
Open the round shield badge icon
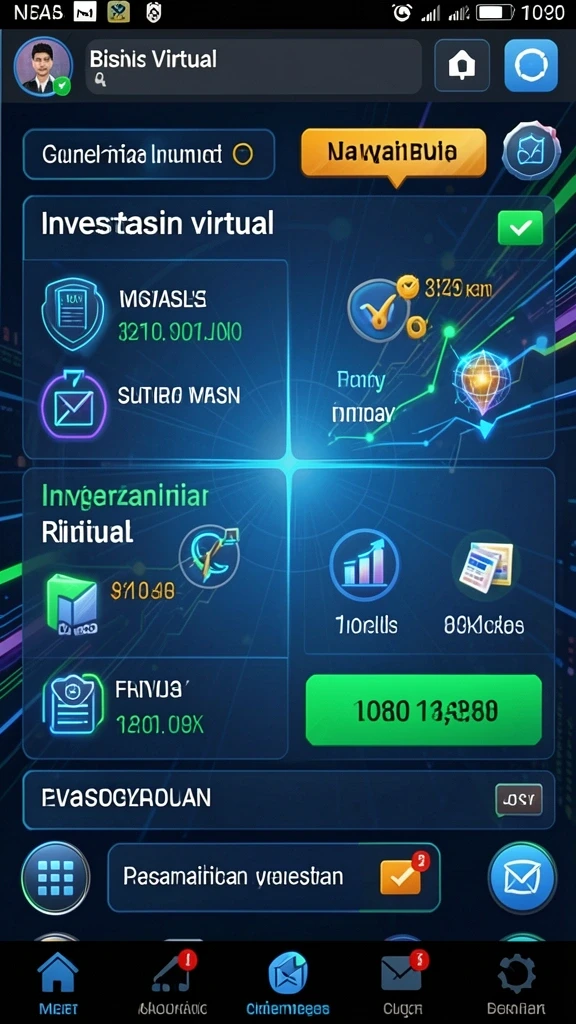[x=532, y=151]
